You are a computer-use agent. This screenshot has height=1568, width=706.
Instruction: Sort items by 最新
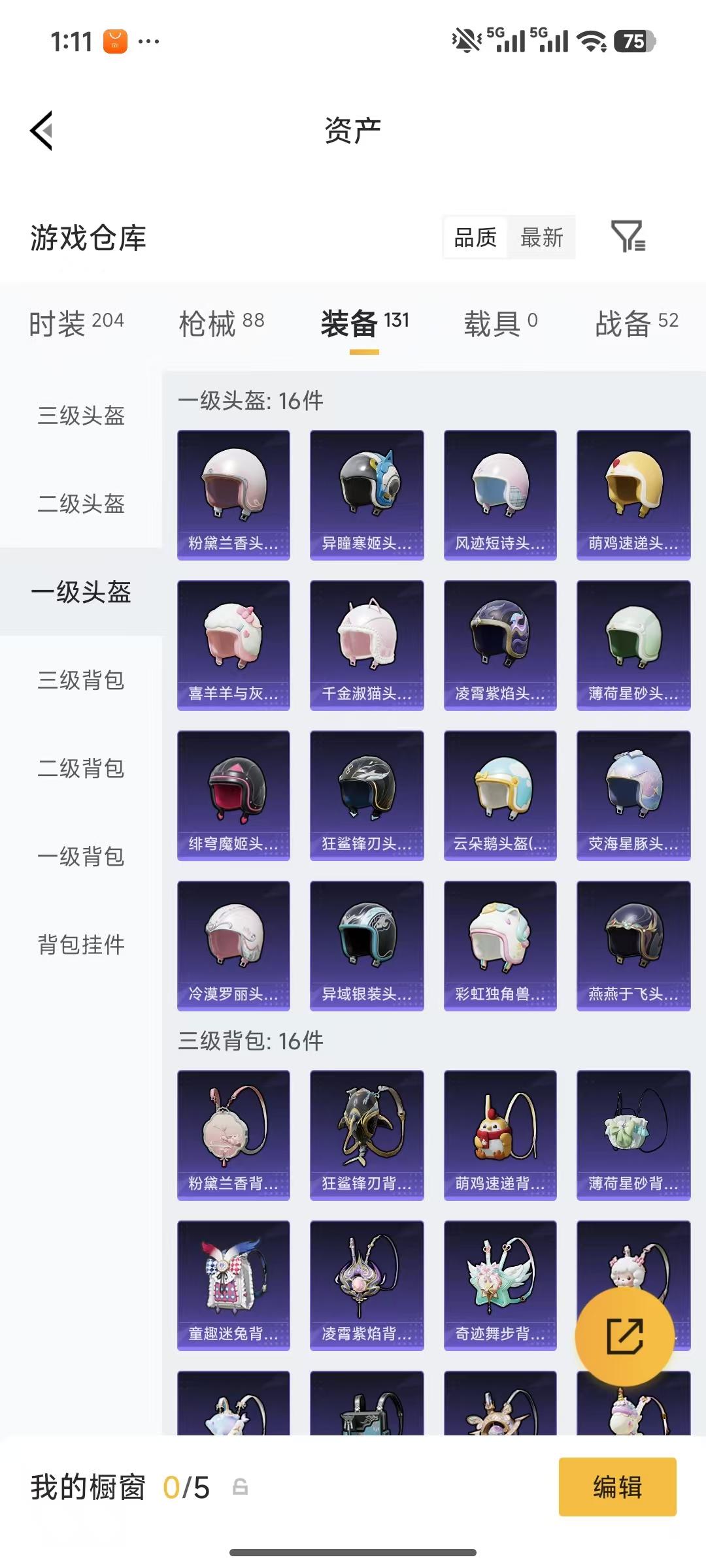[542, 237]
